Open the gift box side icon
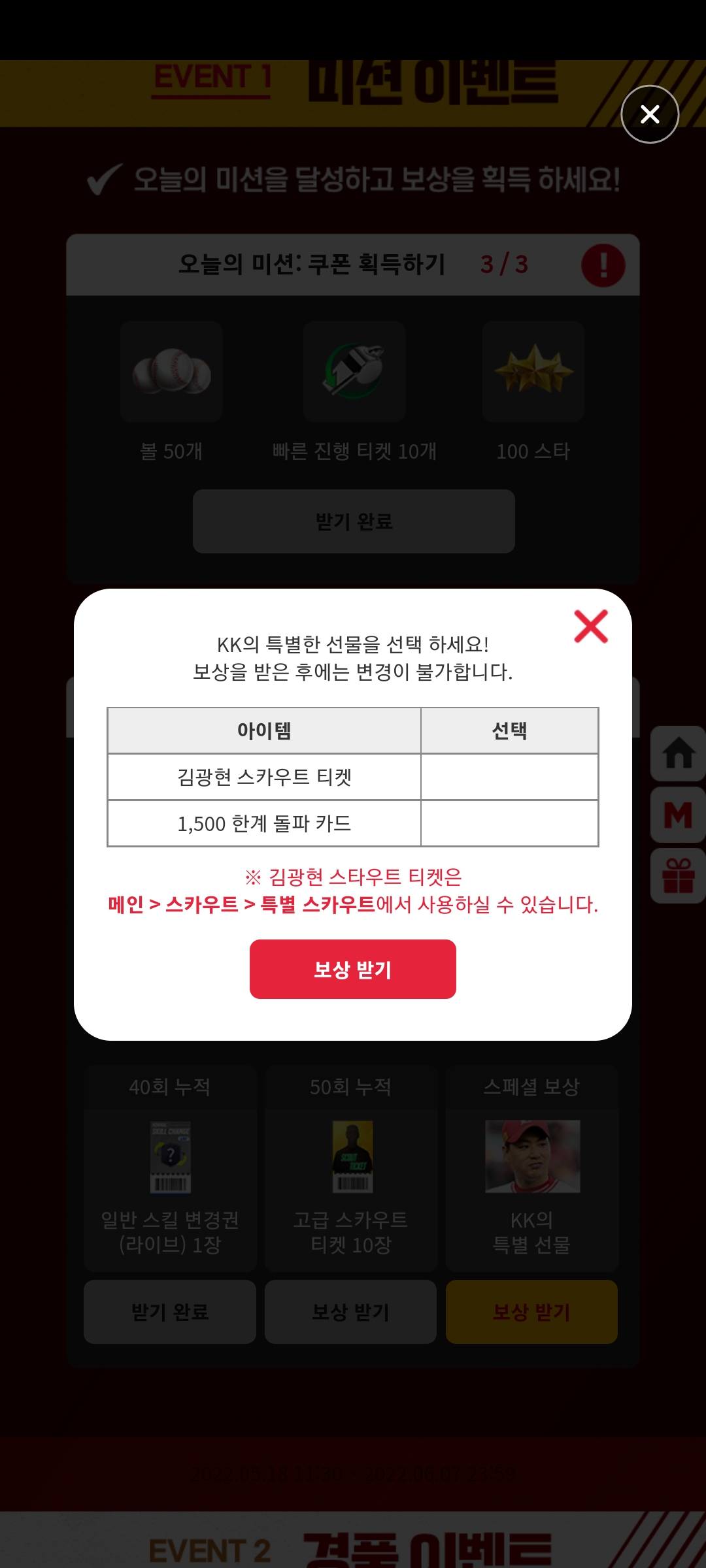 678,875
